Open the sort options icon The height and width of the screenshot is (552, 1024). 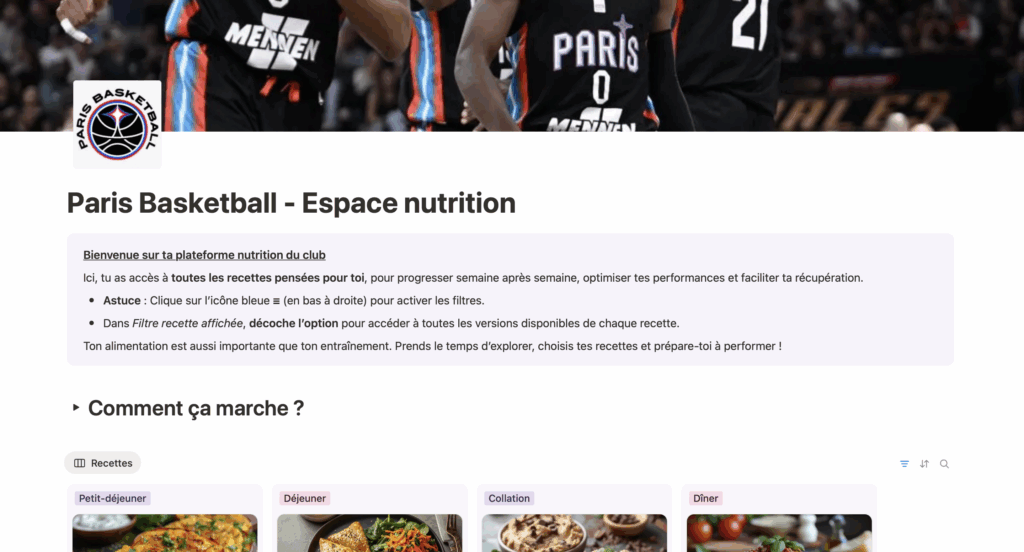(924, 464)
